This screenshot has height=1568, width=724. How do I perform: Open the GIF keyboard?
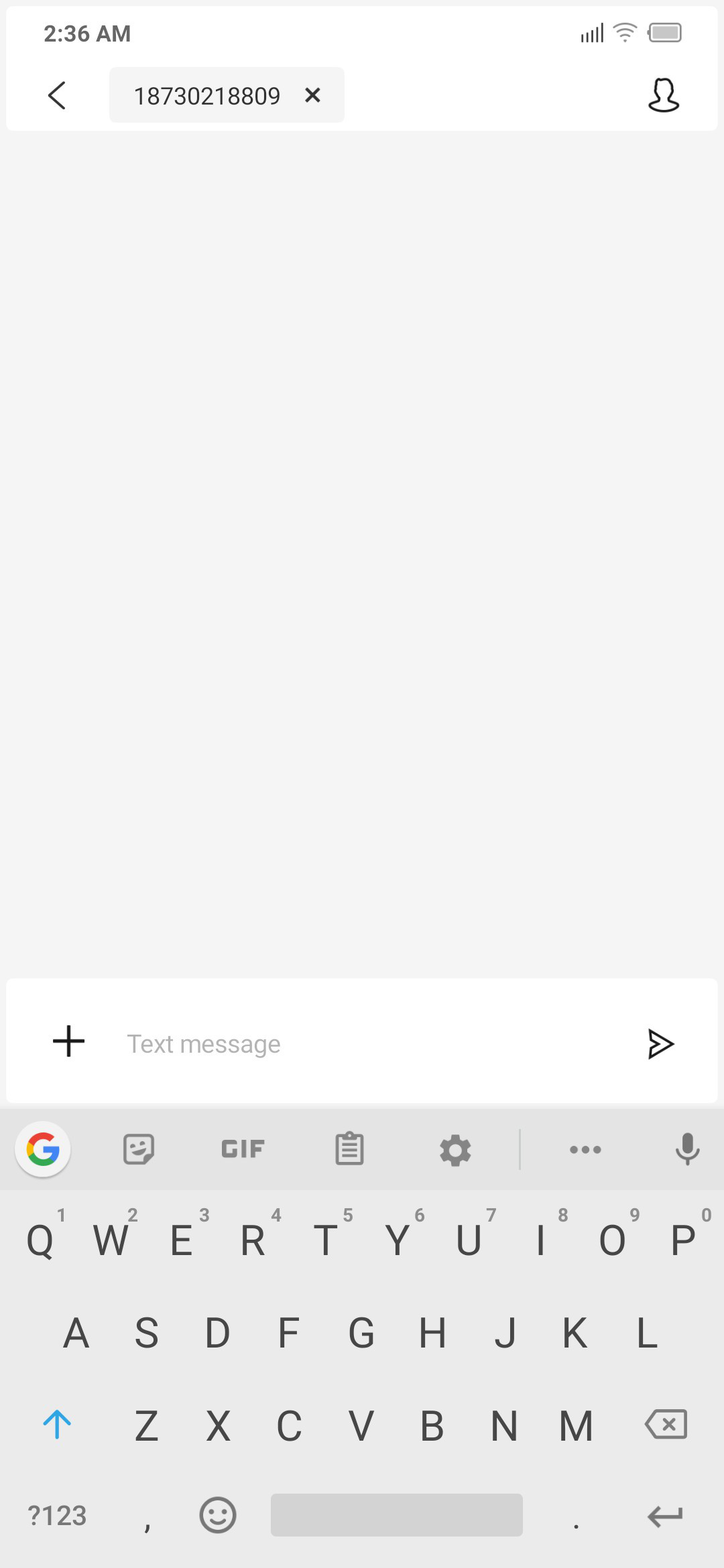(243, 1149)
